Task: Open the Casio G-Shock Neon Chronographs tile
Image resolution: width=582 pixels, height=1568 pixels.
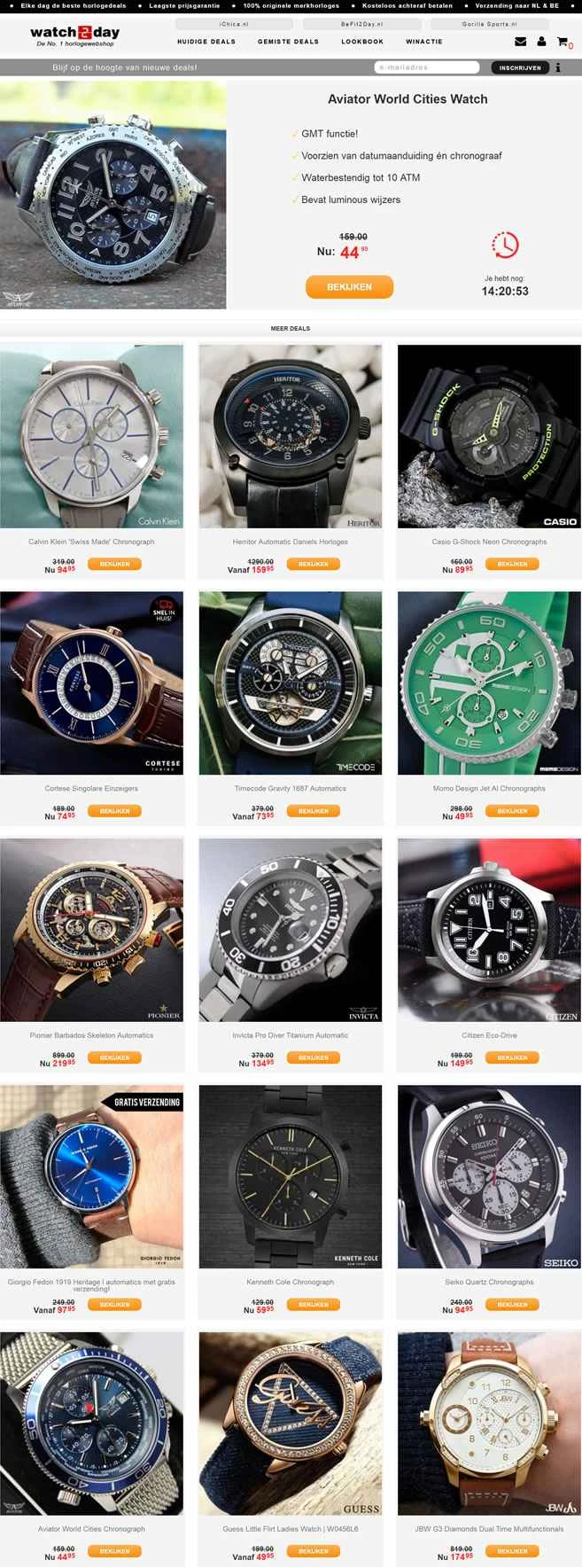Action: coord(489,436)
